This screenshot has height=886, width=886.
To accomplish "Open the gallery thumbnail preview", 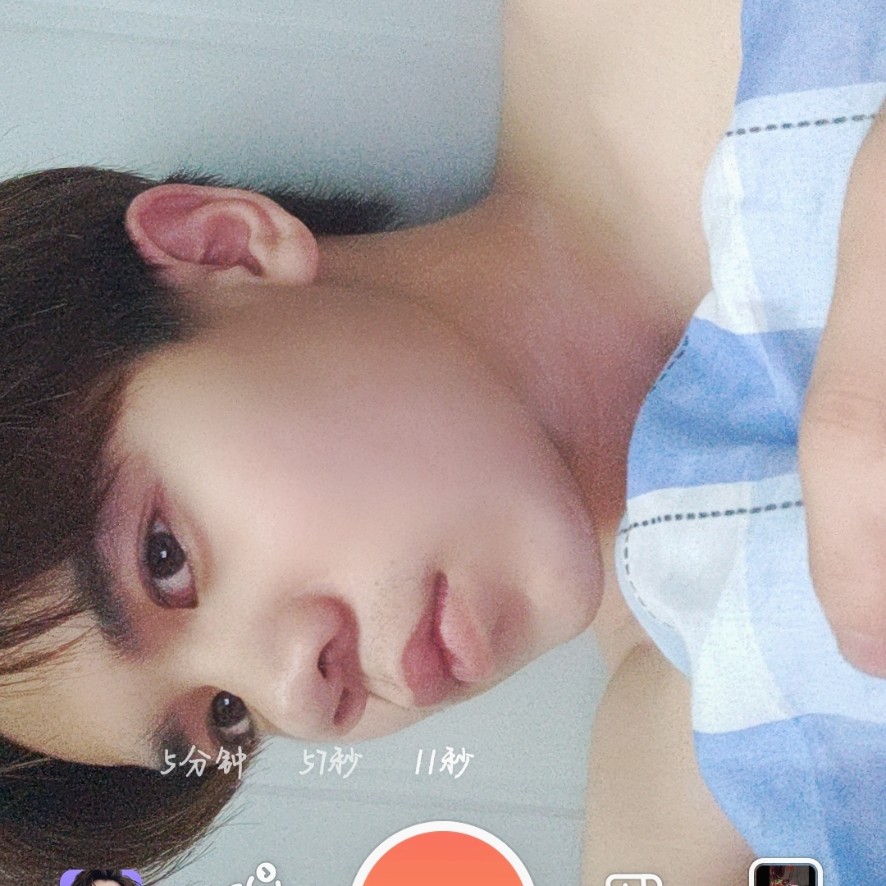I will [x=786, y=874].
